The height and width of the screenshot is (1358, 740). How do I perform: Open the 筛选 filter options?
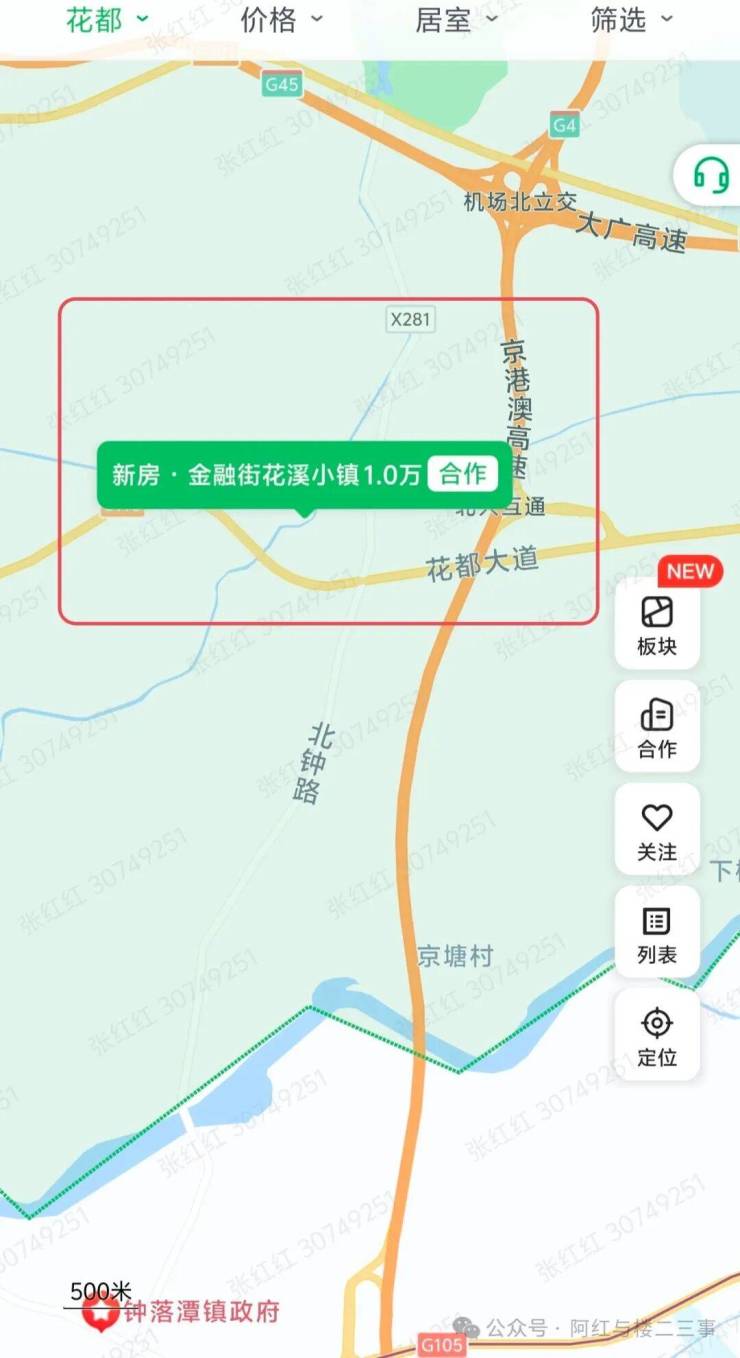tap(631, 19)
